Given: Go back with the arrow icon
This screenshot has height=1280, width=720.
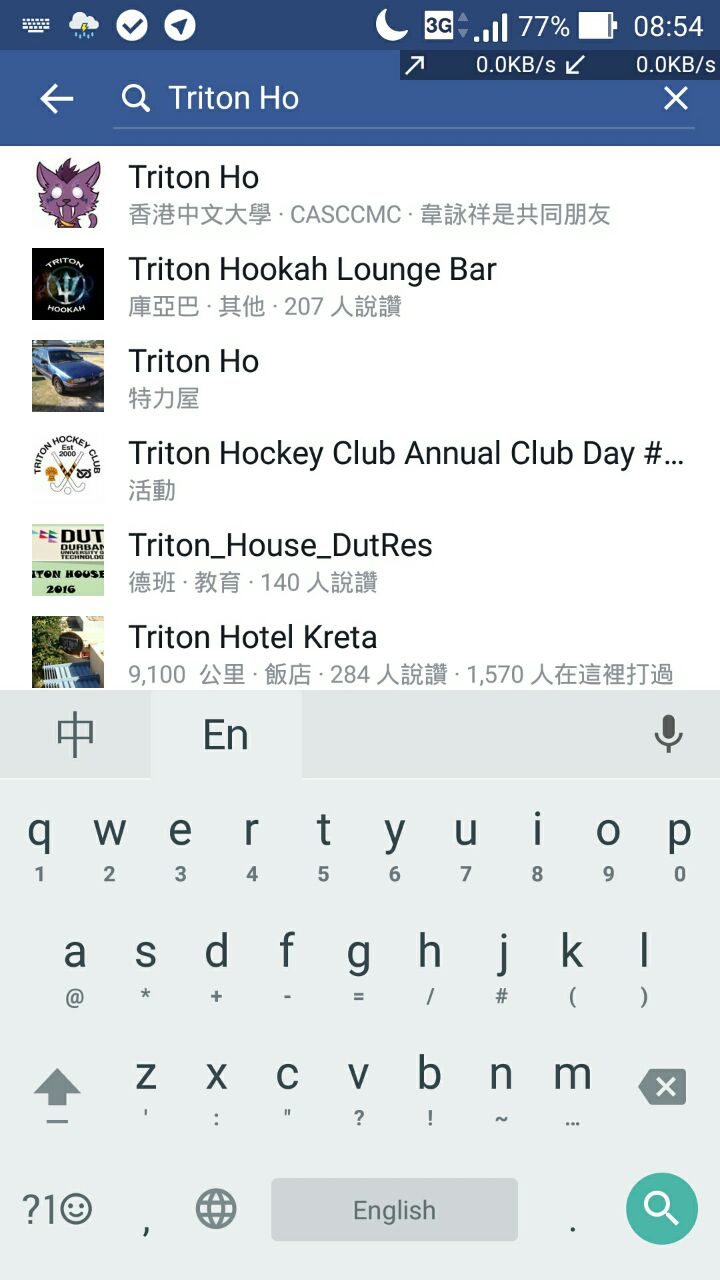Looking at the screenshot, I should point(57,98).
